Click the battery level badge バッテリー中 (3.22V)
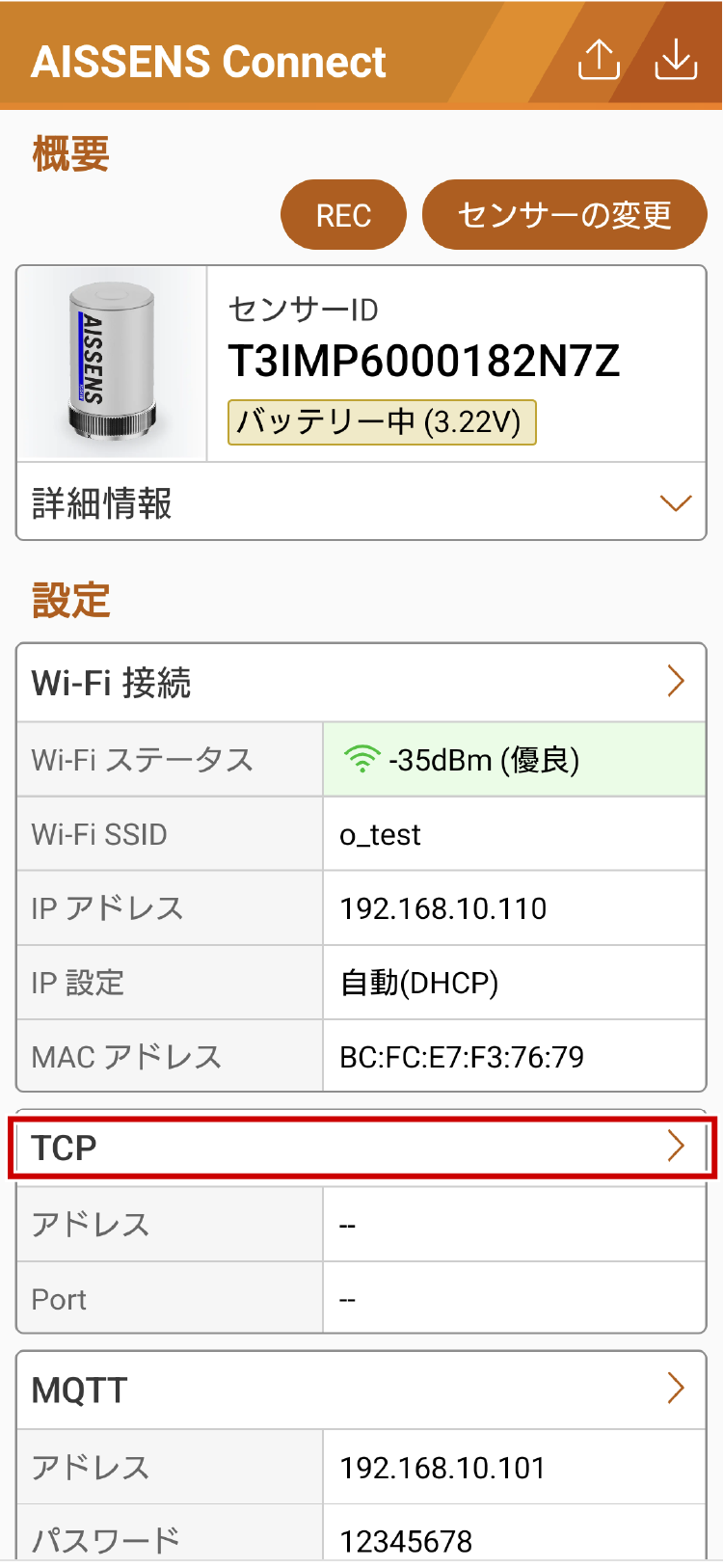Screen dimensions: 723x1568 [382, 421]
